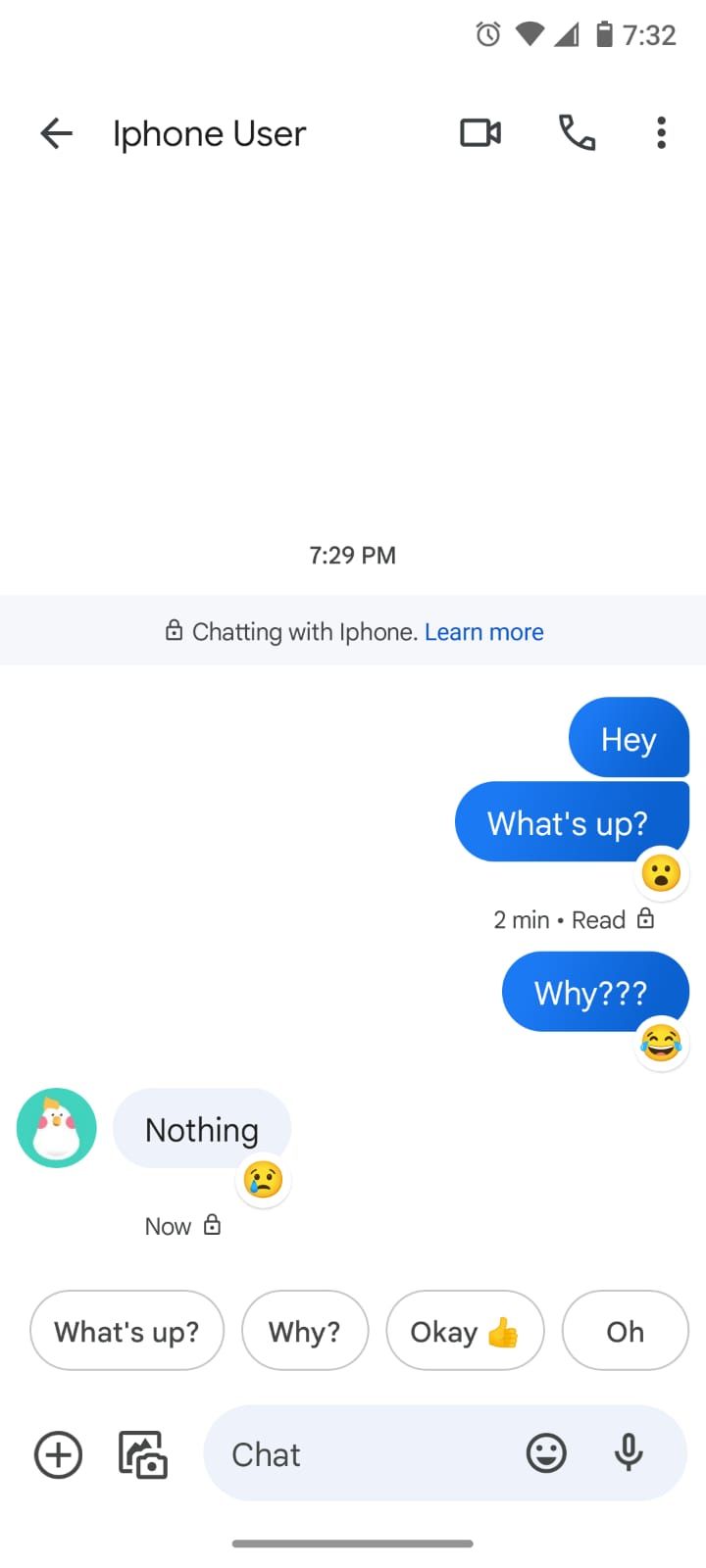
Task: Record a voice message with the microphone
Action: [629, 1453]
